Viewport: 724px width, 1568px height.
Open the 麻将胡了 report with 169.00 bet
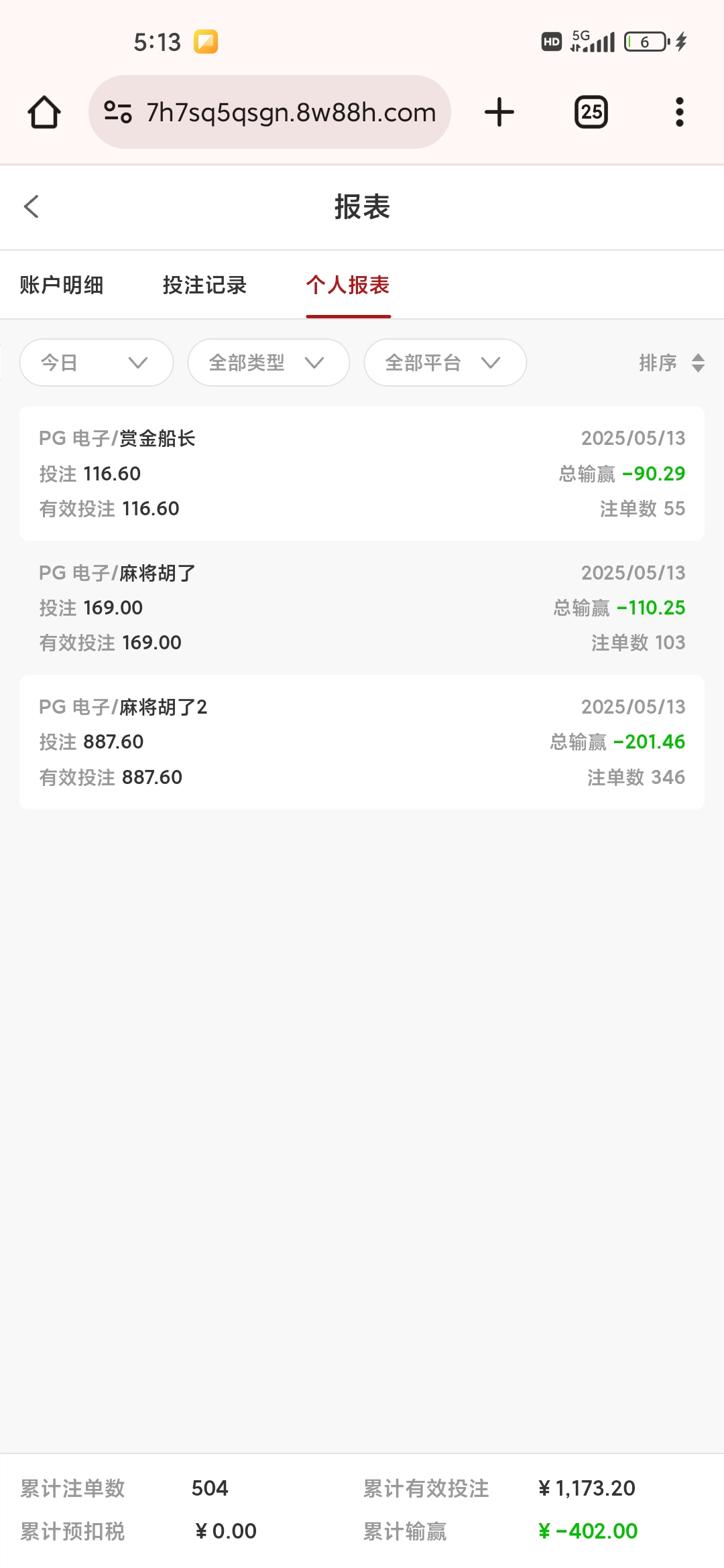click(x=362, y=608)
